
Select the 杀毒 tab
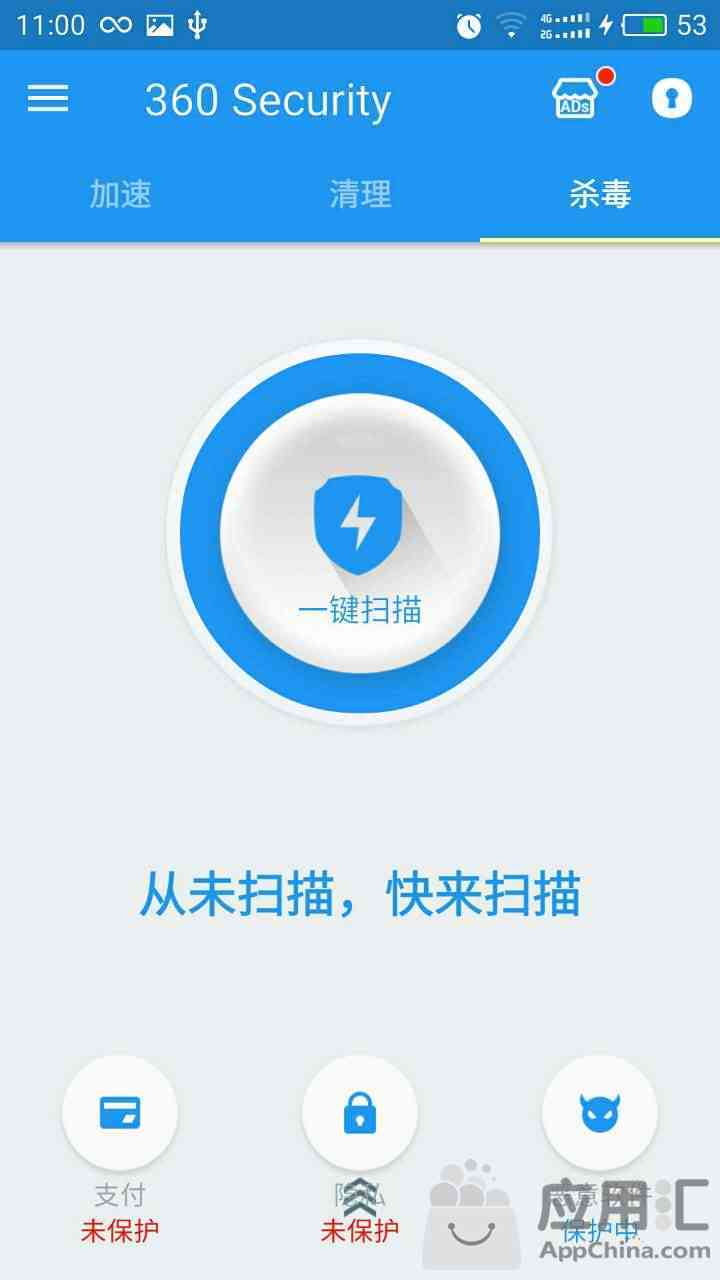pos(600,194)
